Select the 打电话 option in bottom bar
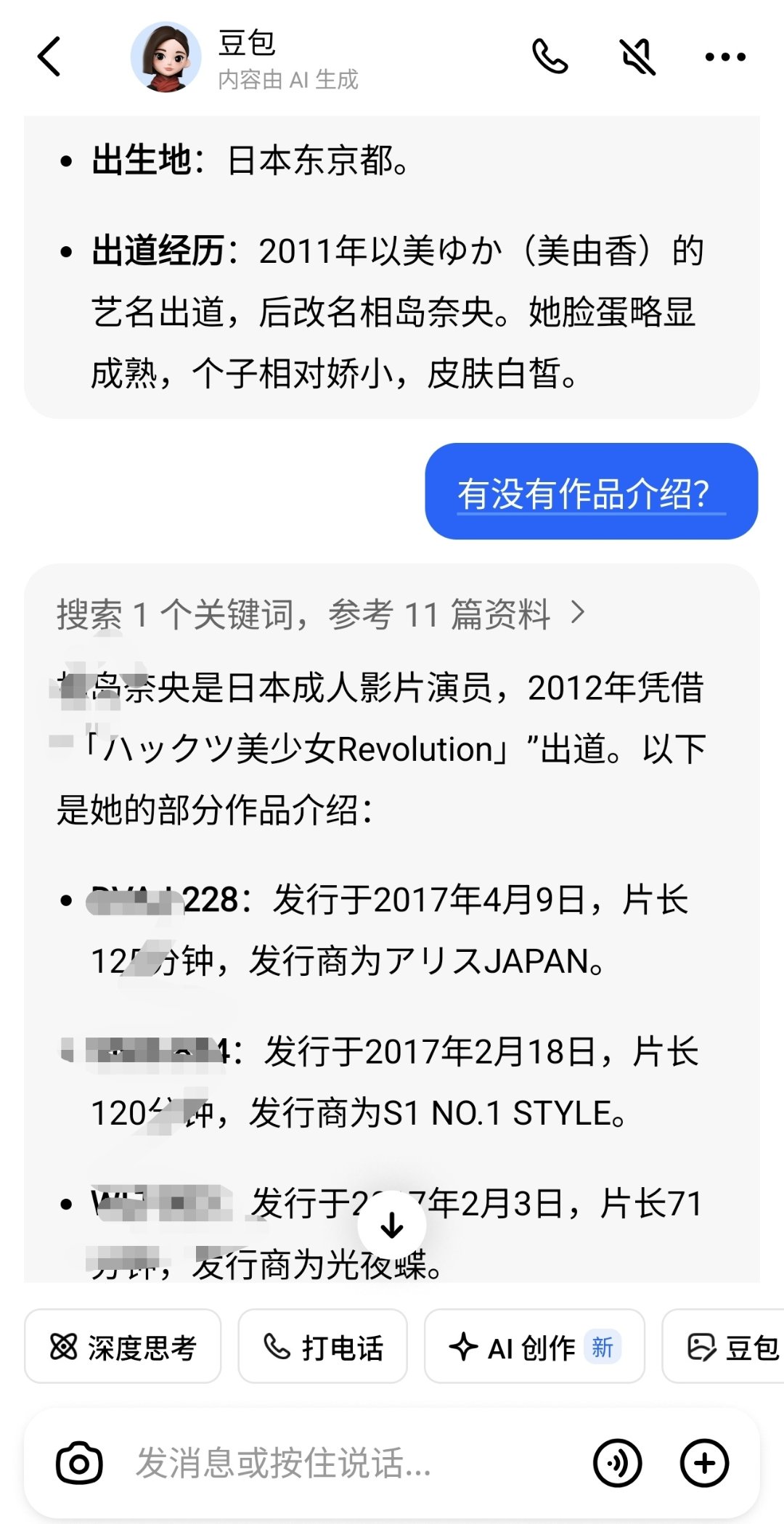The width and height of the screenshot is (784, 1524). tap(324, 1345)
